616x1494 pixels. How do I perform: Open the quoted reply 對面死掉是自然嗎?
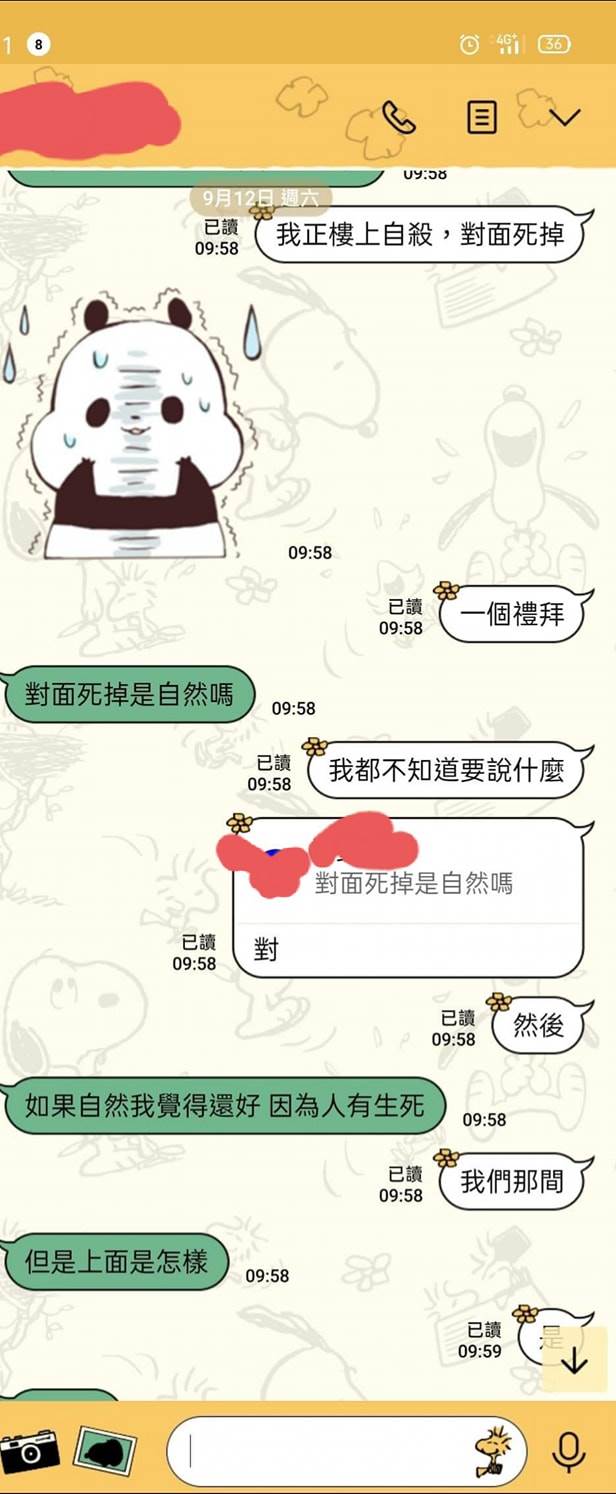412,884
